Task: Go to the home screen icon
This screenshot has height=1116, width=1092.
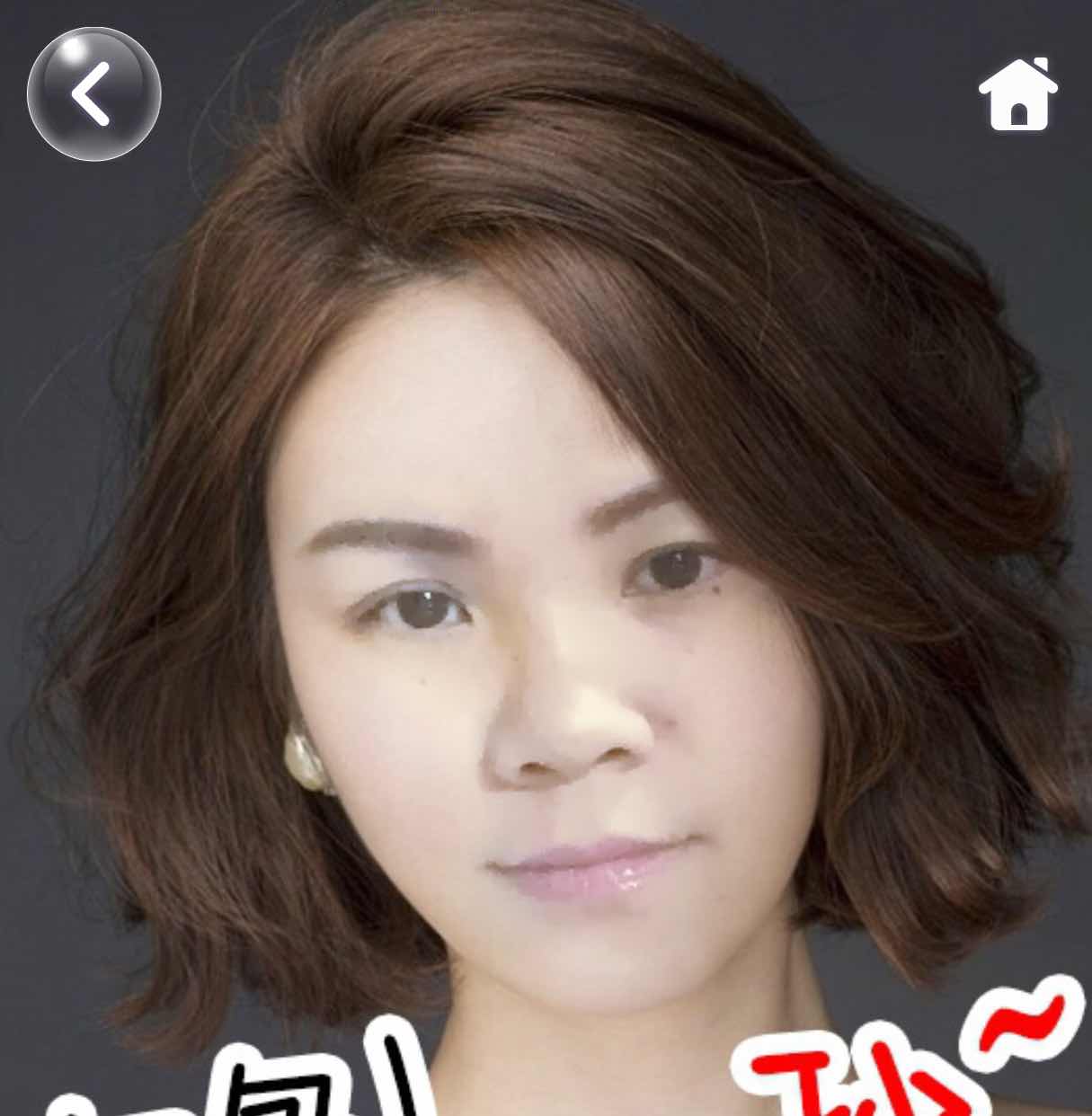Action: [1018, 95]
